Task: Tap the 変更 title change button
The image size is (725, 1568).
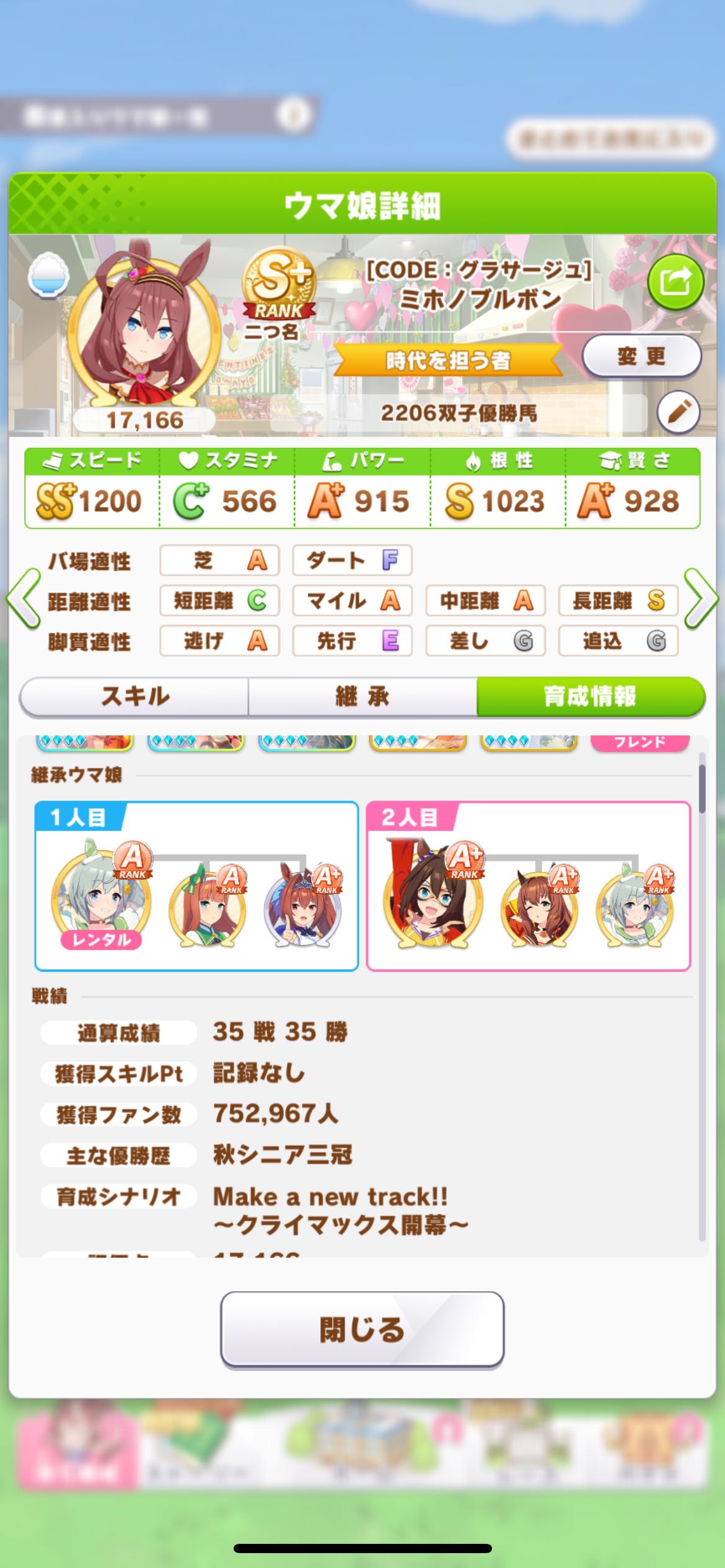Action: coord(641,356)
